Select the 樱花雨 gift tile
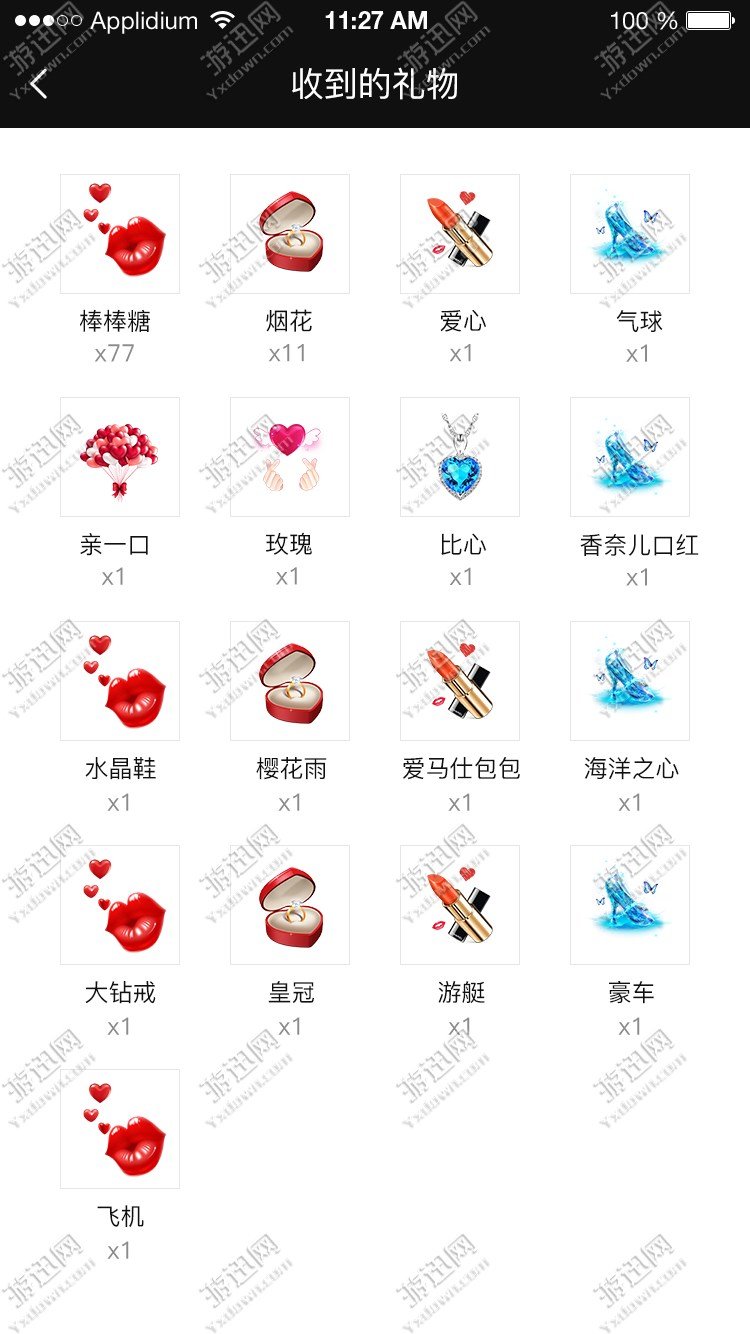Image resolution: width=750 pixels, height=1334 pixels. tap(290, 681)
